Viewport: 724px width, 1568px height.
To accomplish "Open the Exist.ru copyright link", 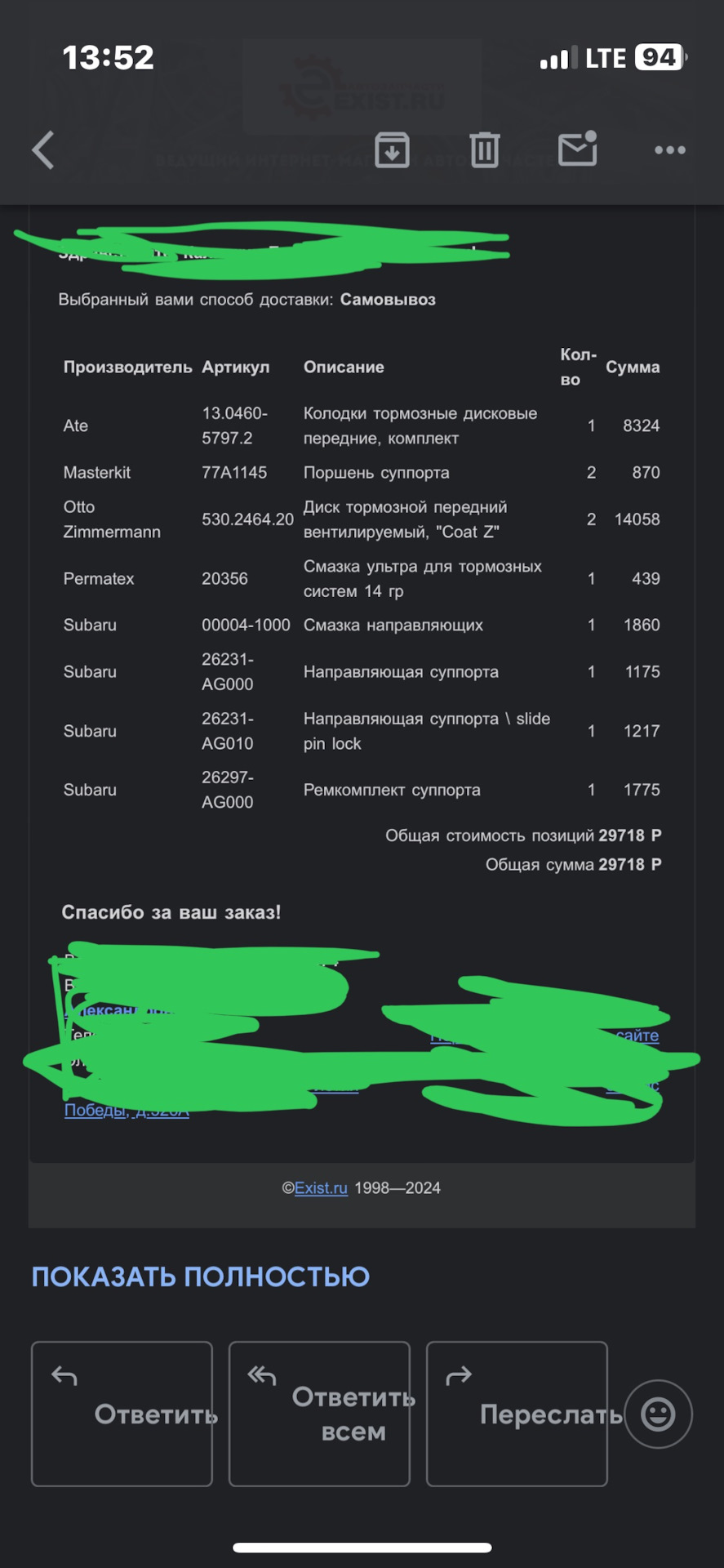I will (x=321, y=1188).
